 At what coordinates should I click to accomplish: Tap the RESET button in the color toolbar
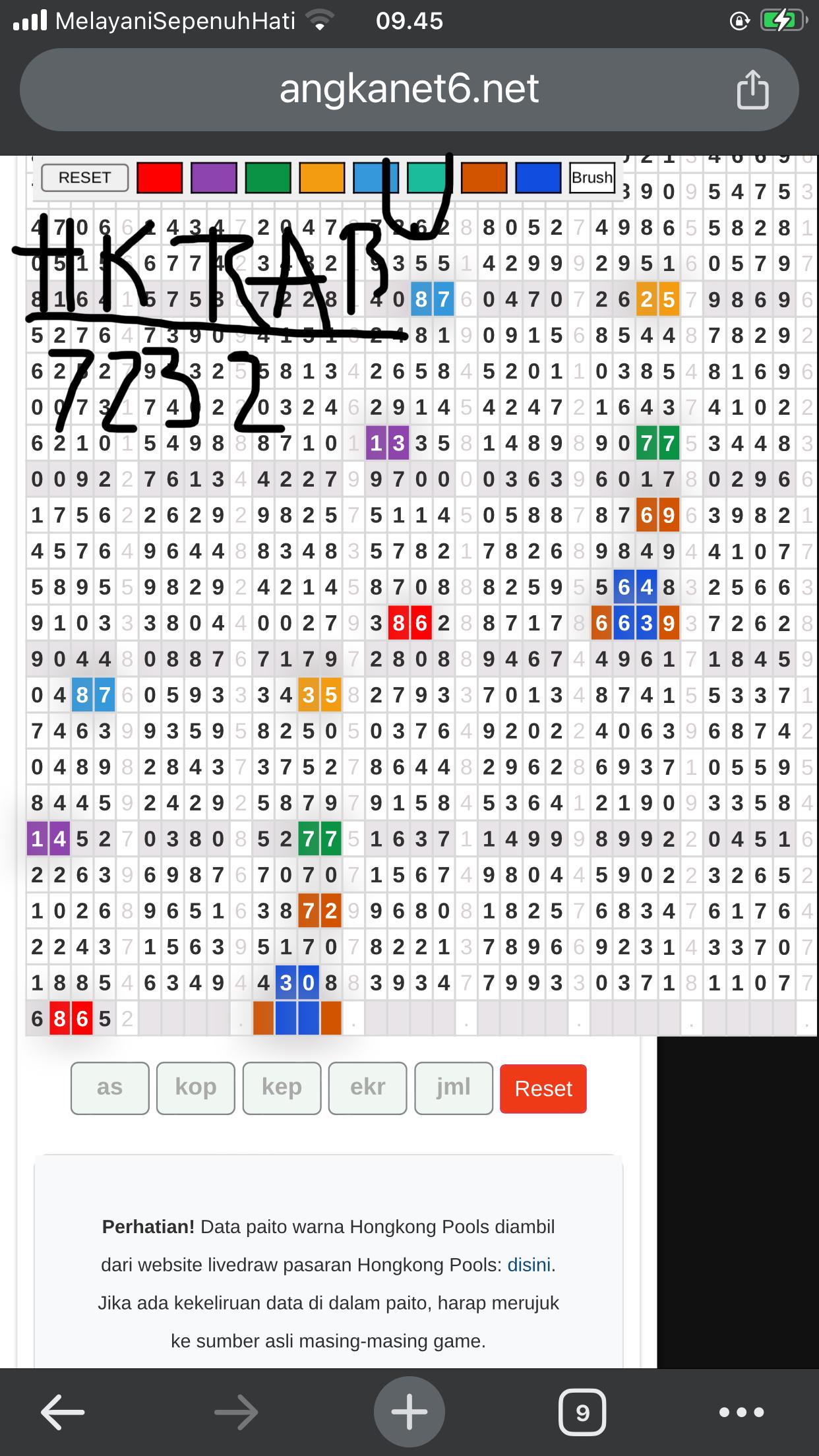click(x=84, y=178)
